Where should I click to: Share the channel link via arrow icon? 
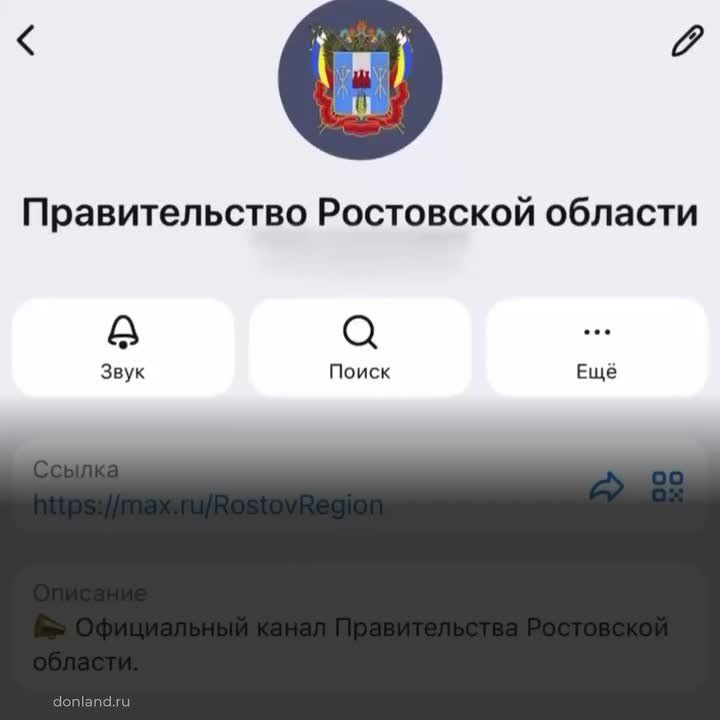[606, 488]
